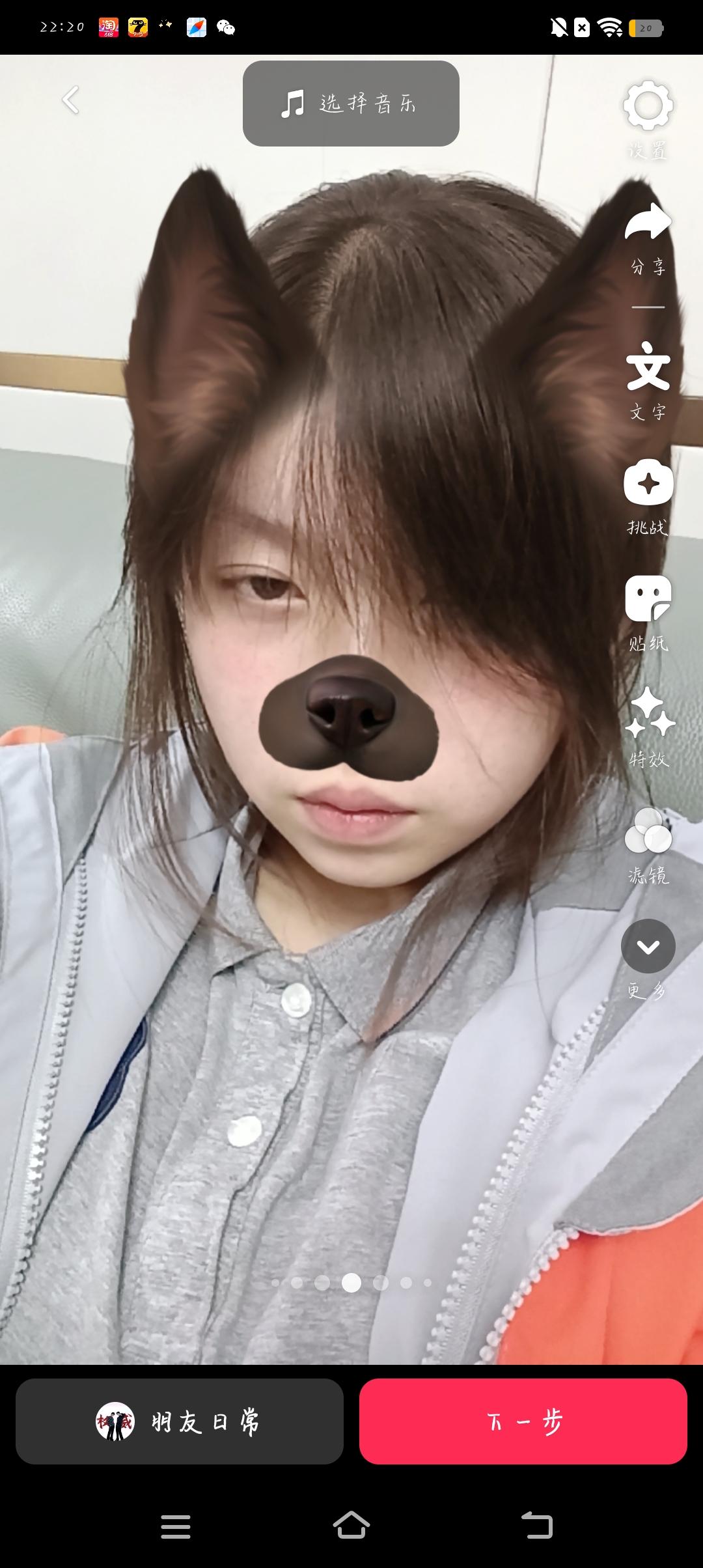Add text with 文字
The height and width of the screenshot is (1568, 703).
click(x=648, y=382)
